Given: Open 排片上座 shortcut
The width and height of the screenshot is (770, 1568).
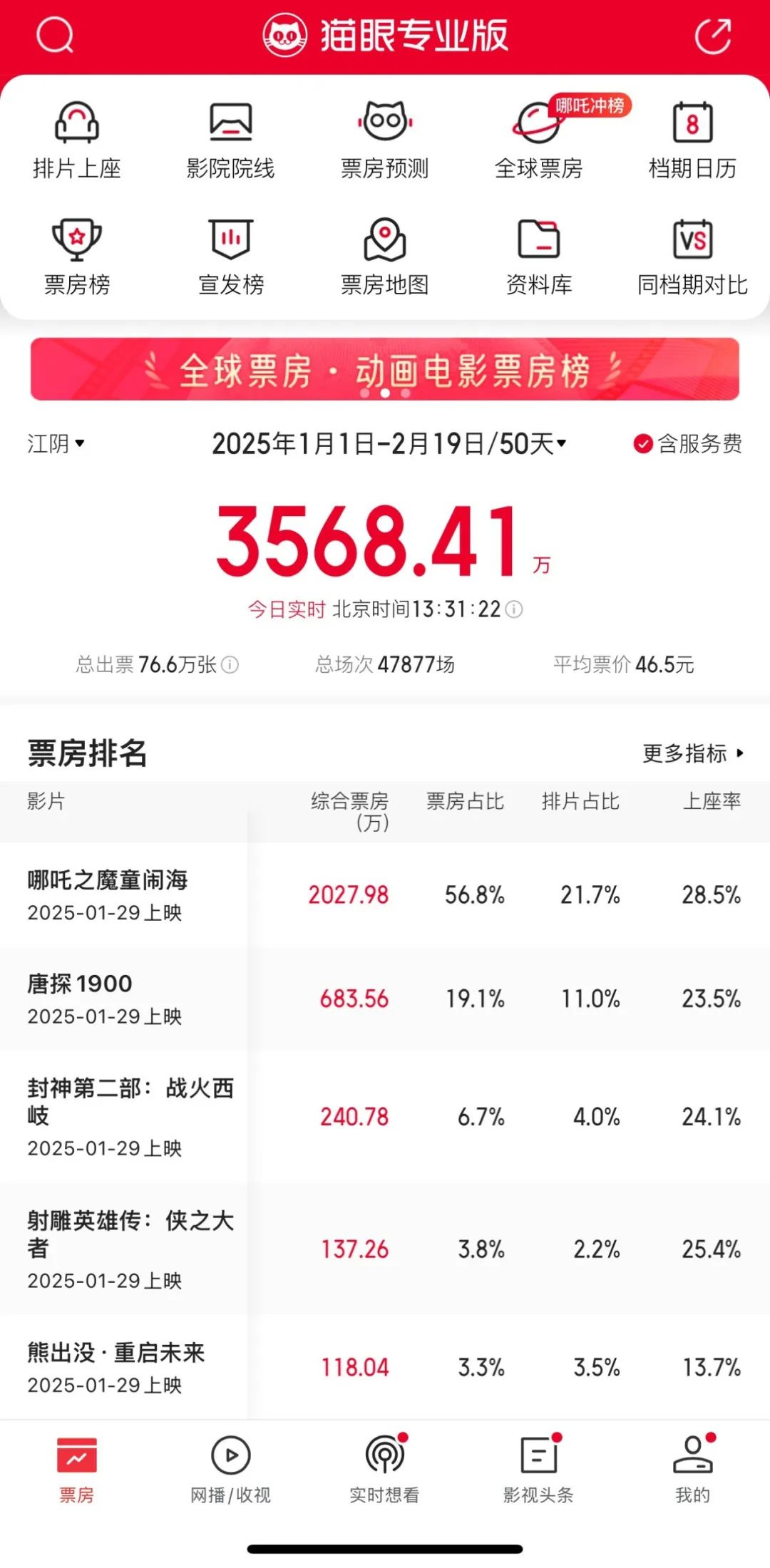Looking at the screenshot, I should 77,140.
